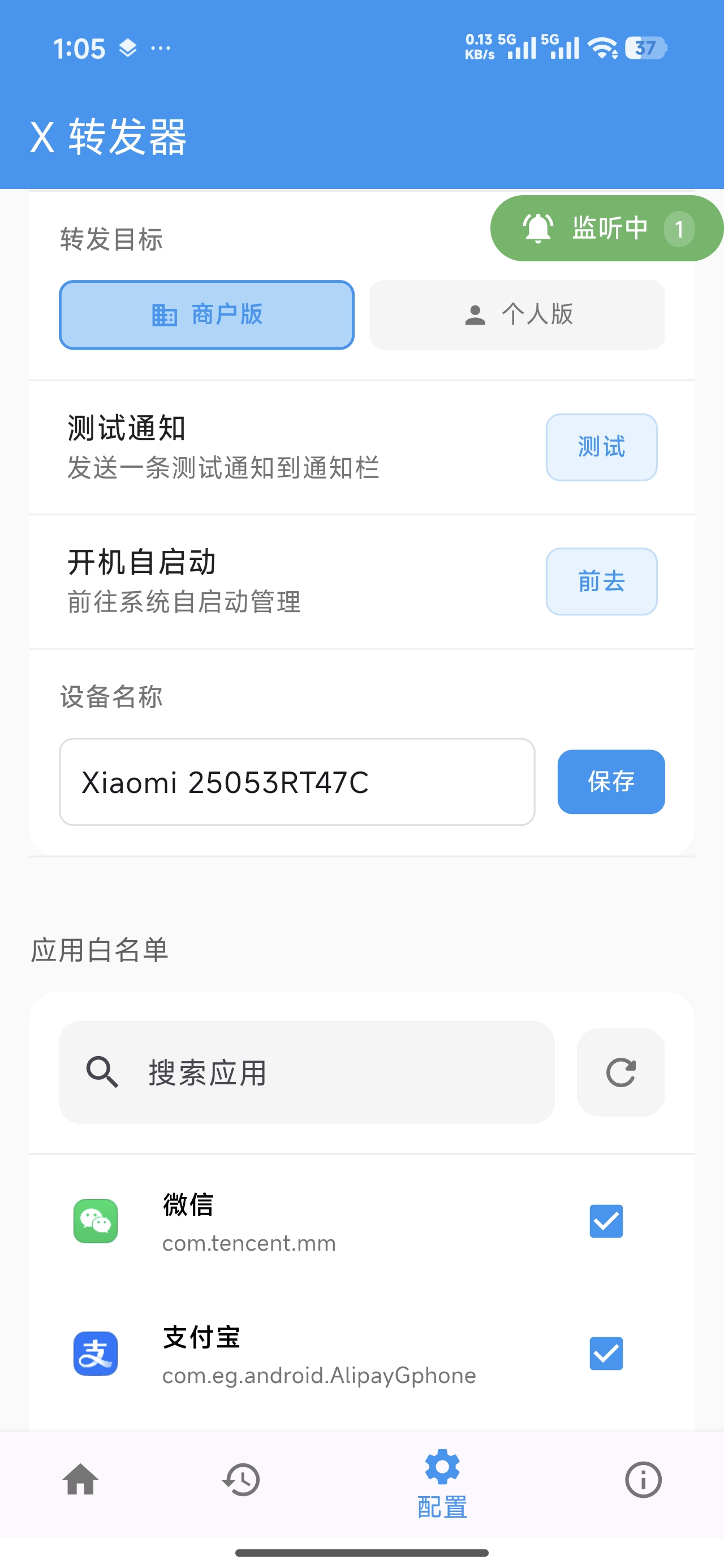Select the 商户版 forwarding target
This screenshot has height=1568, width=724.
206,315
